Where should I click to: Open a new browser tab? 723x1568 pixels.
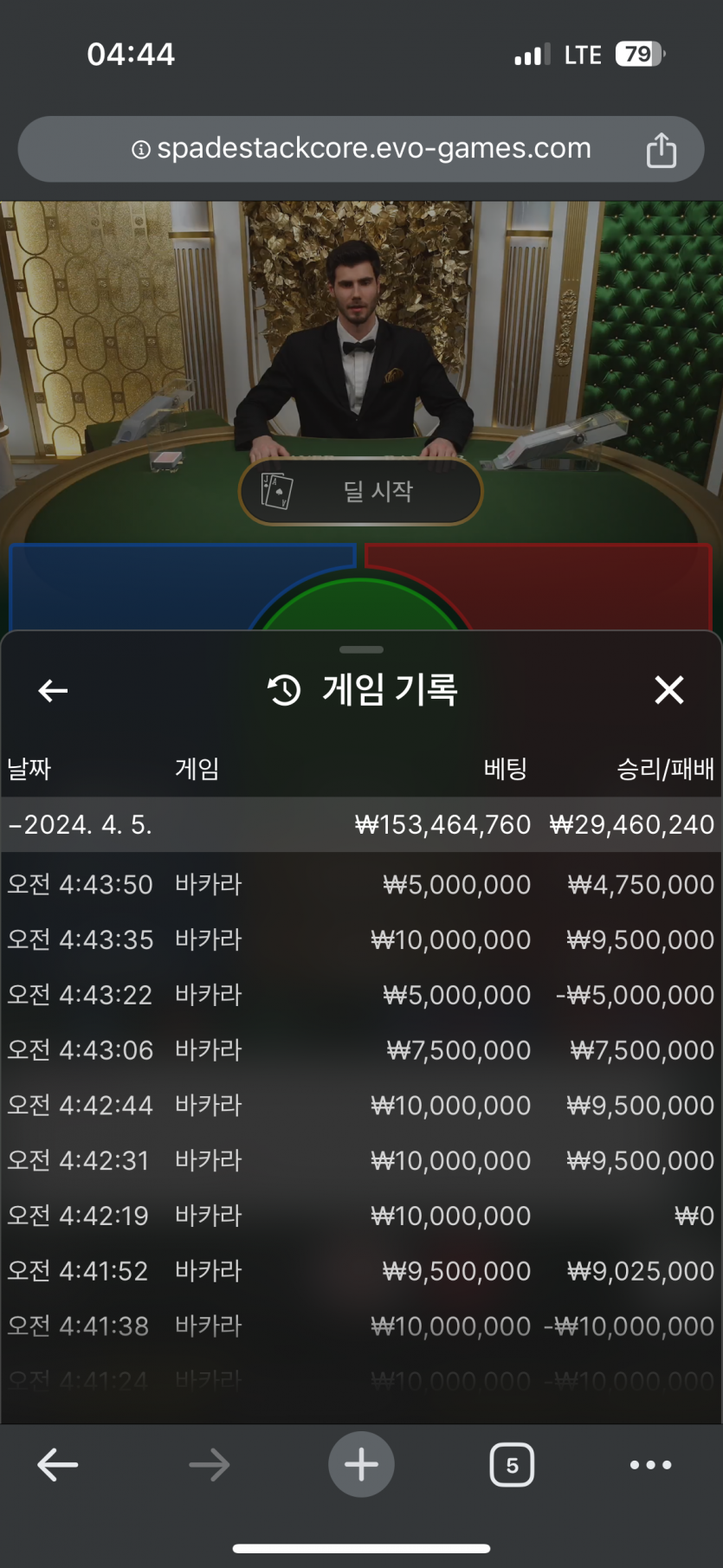[x=361, y=1465]
